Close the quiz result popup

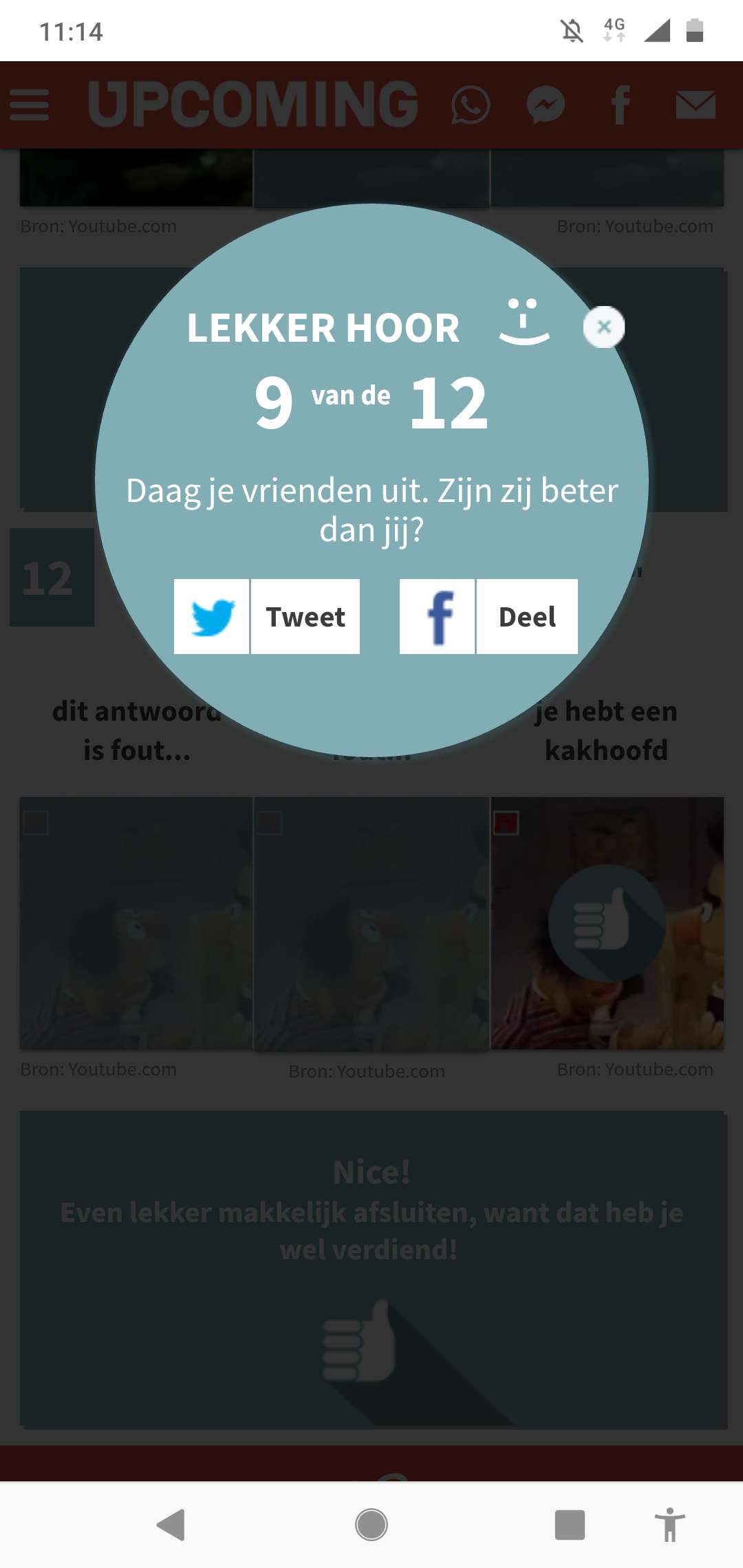[604, 327]
